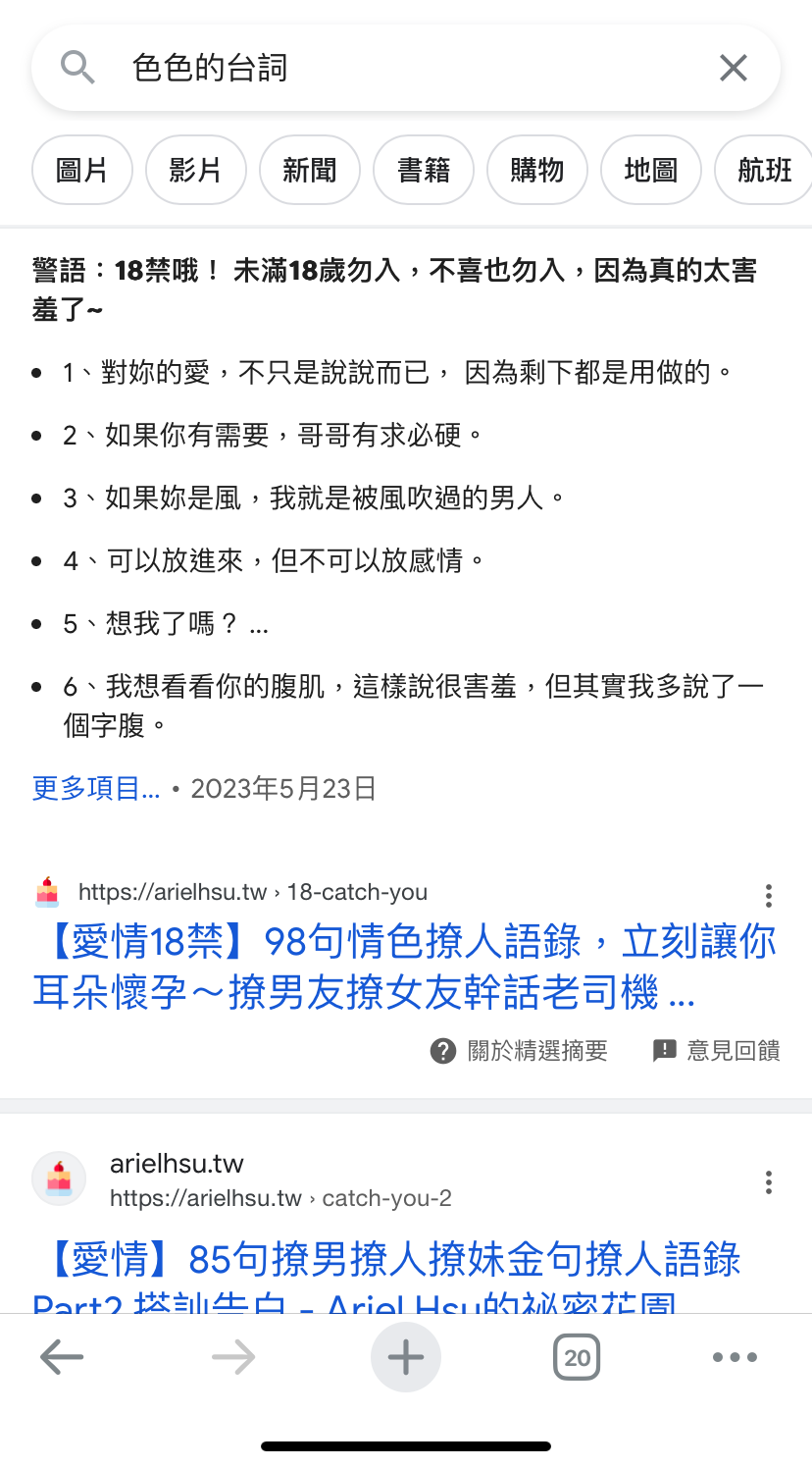Open the 購物 filter
The image size is (812, 1467).
537,171
